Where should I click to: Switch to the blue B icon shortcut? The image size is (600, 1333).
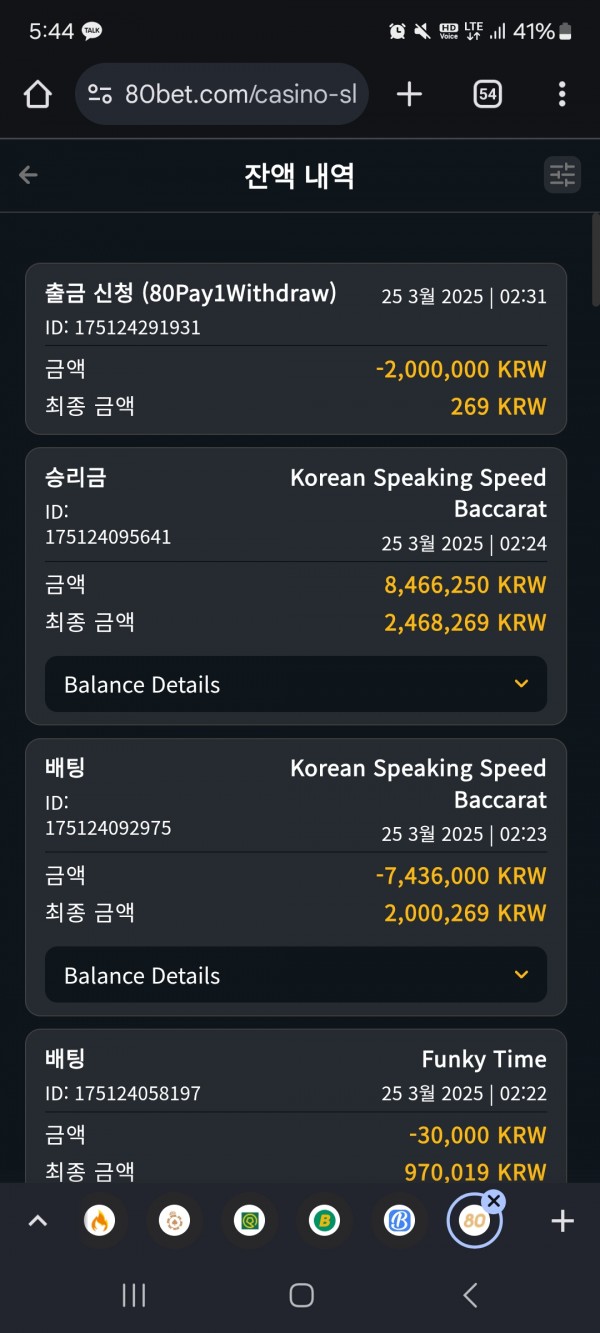click(399, 1221)
